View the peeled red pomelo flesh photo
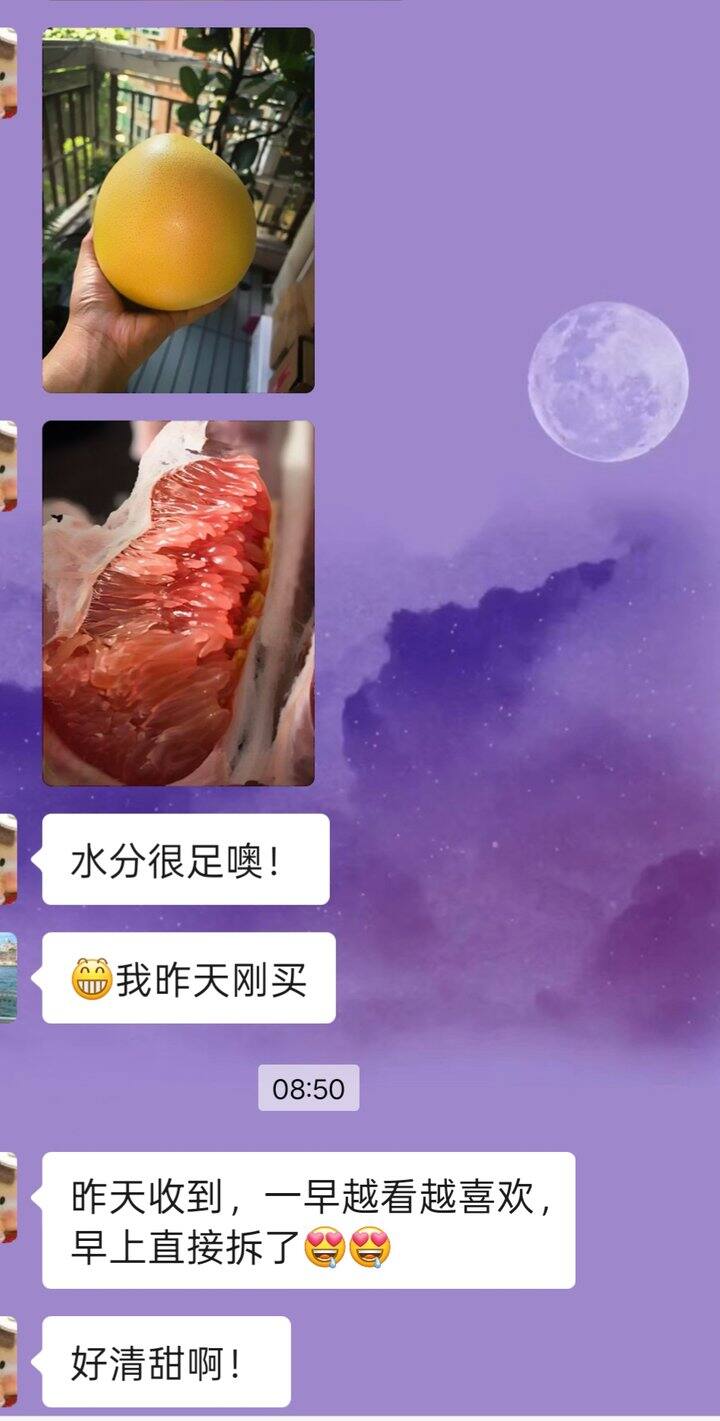 [178, 603]
